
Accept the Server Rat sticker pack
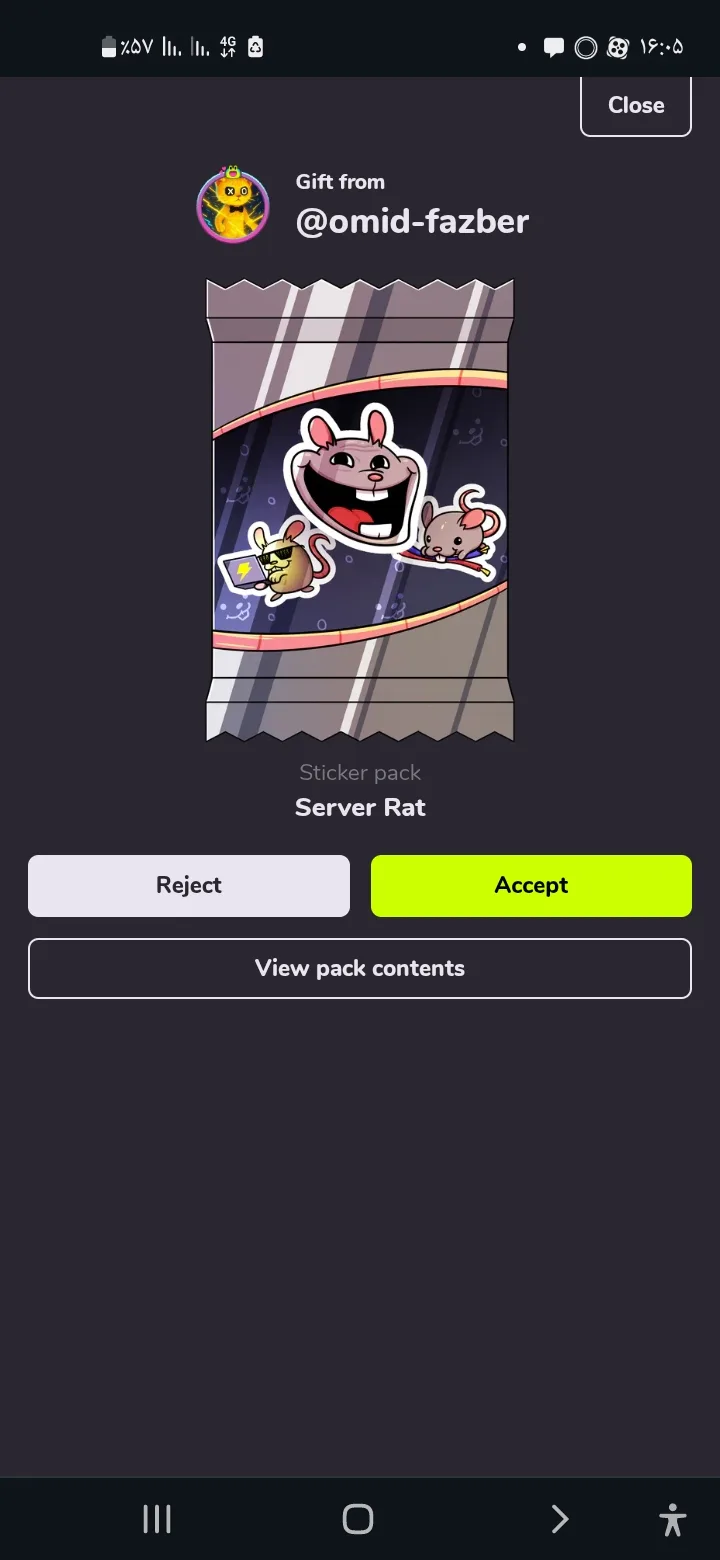pos(531,885)
